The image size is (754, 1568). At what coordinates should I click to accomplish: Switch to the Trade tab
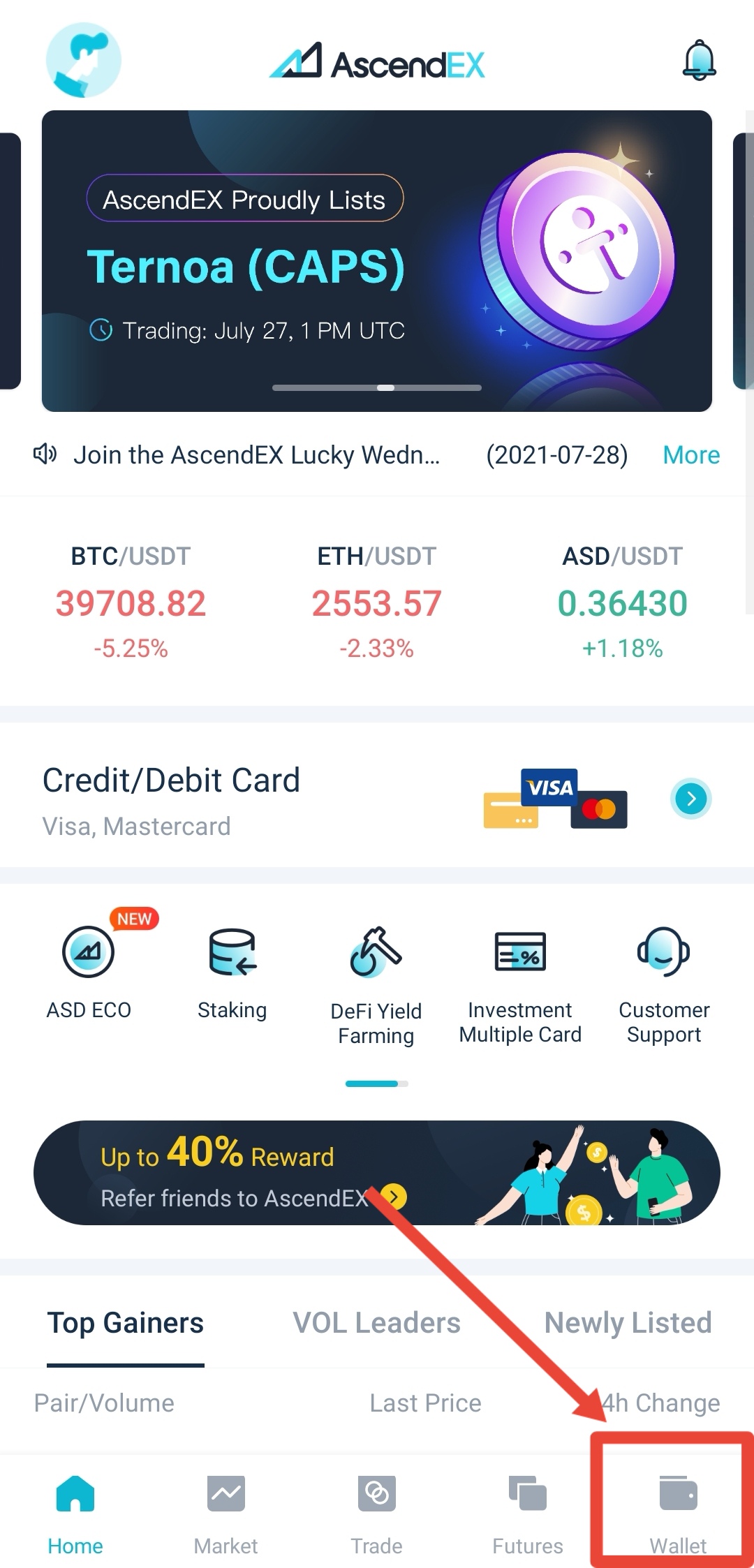[376, 1511]
